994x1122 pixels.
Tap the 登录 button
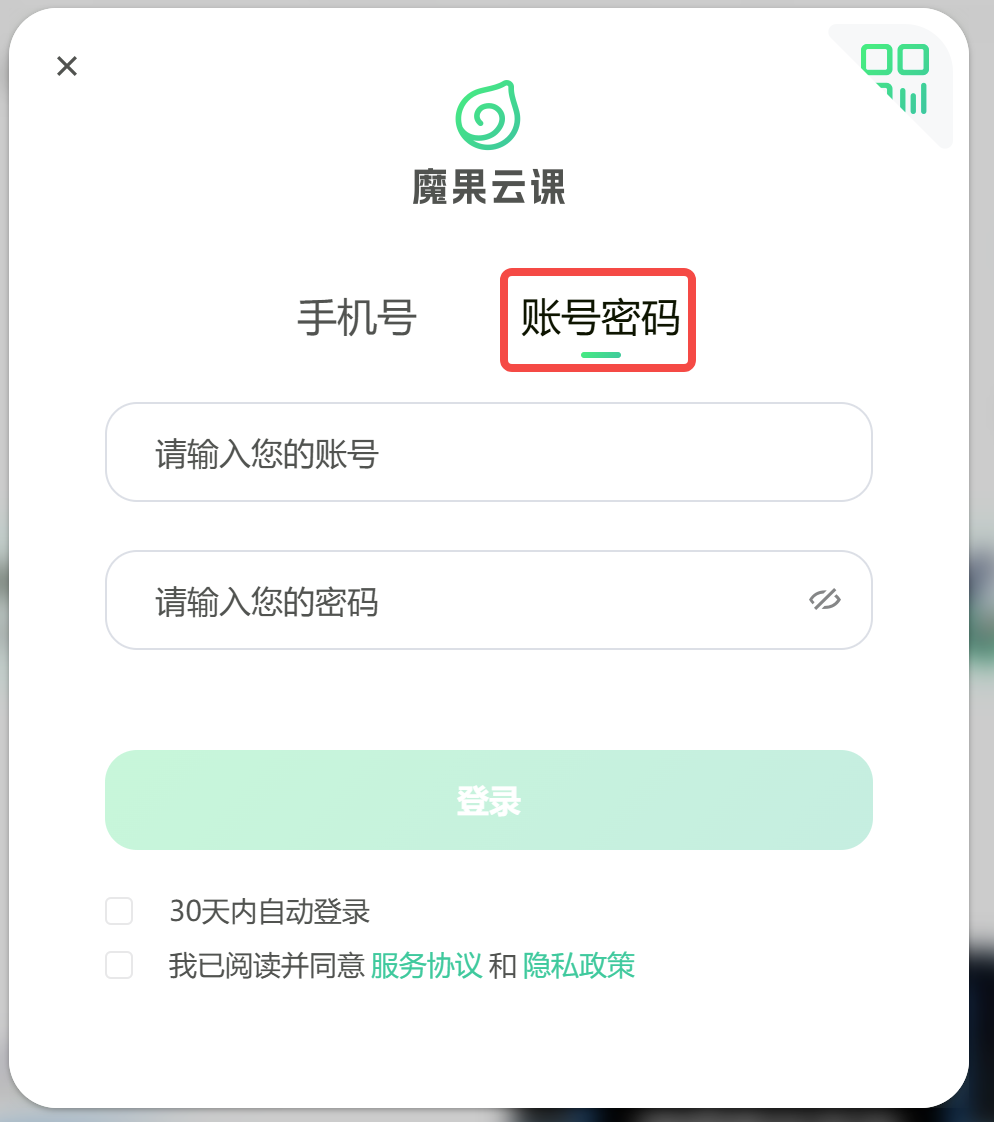(488, 800)
